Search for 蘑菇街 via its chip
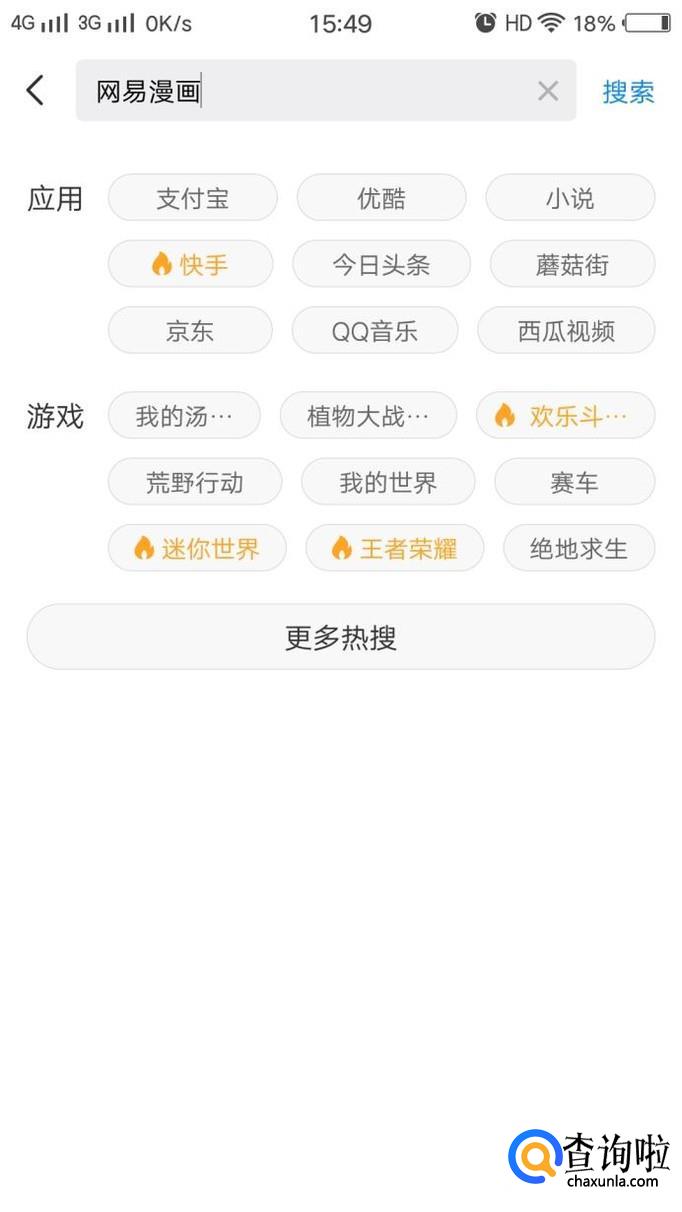The image size is (682, 1212). point(572,264)
